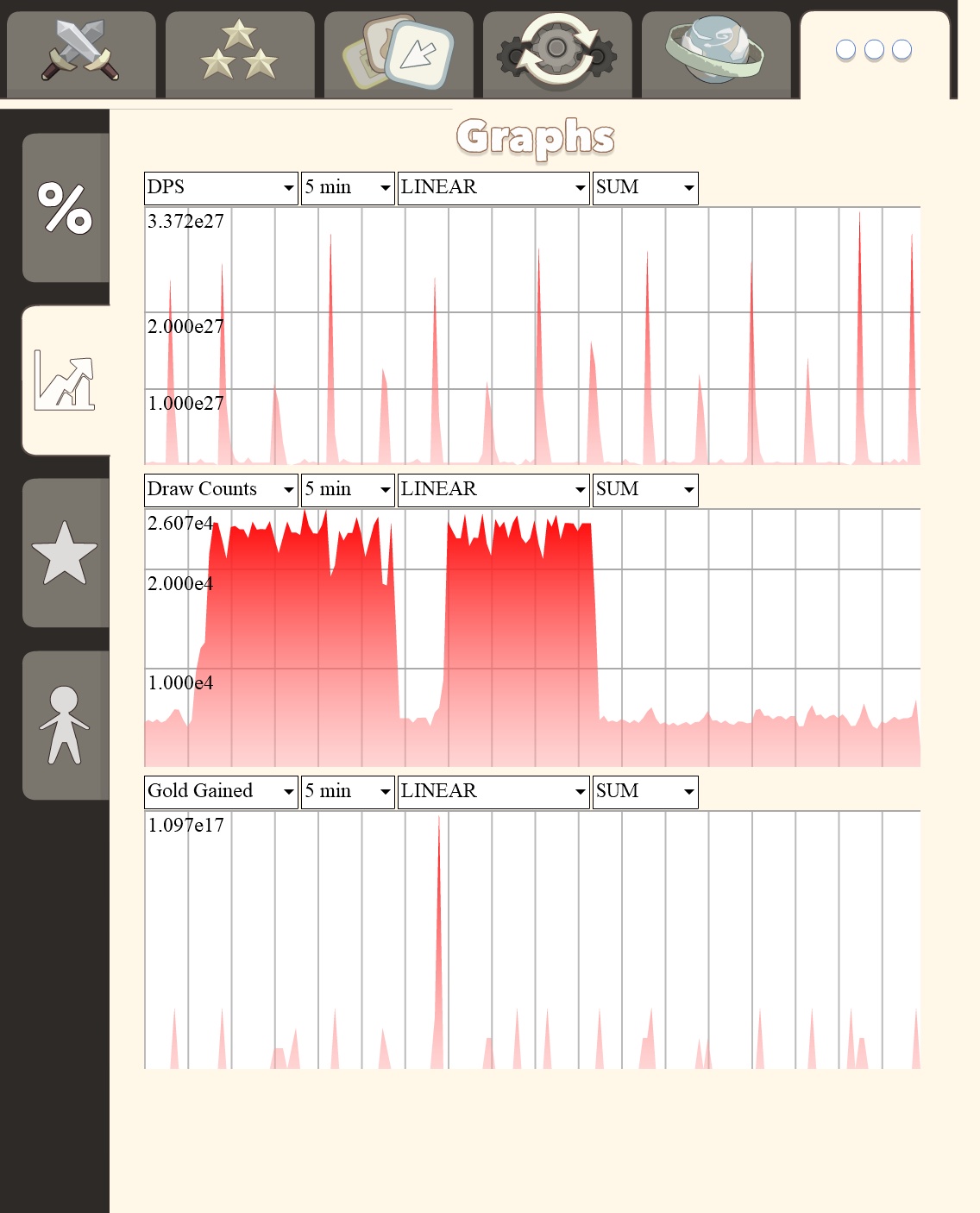Open the three stars tab

(240, 54)
